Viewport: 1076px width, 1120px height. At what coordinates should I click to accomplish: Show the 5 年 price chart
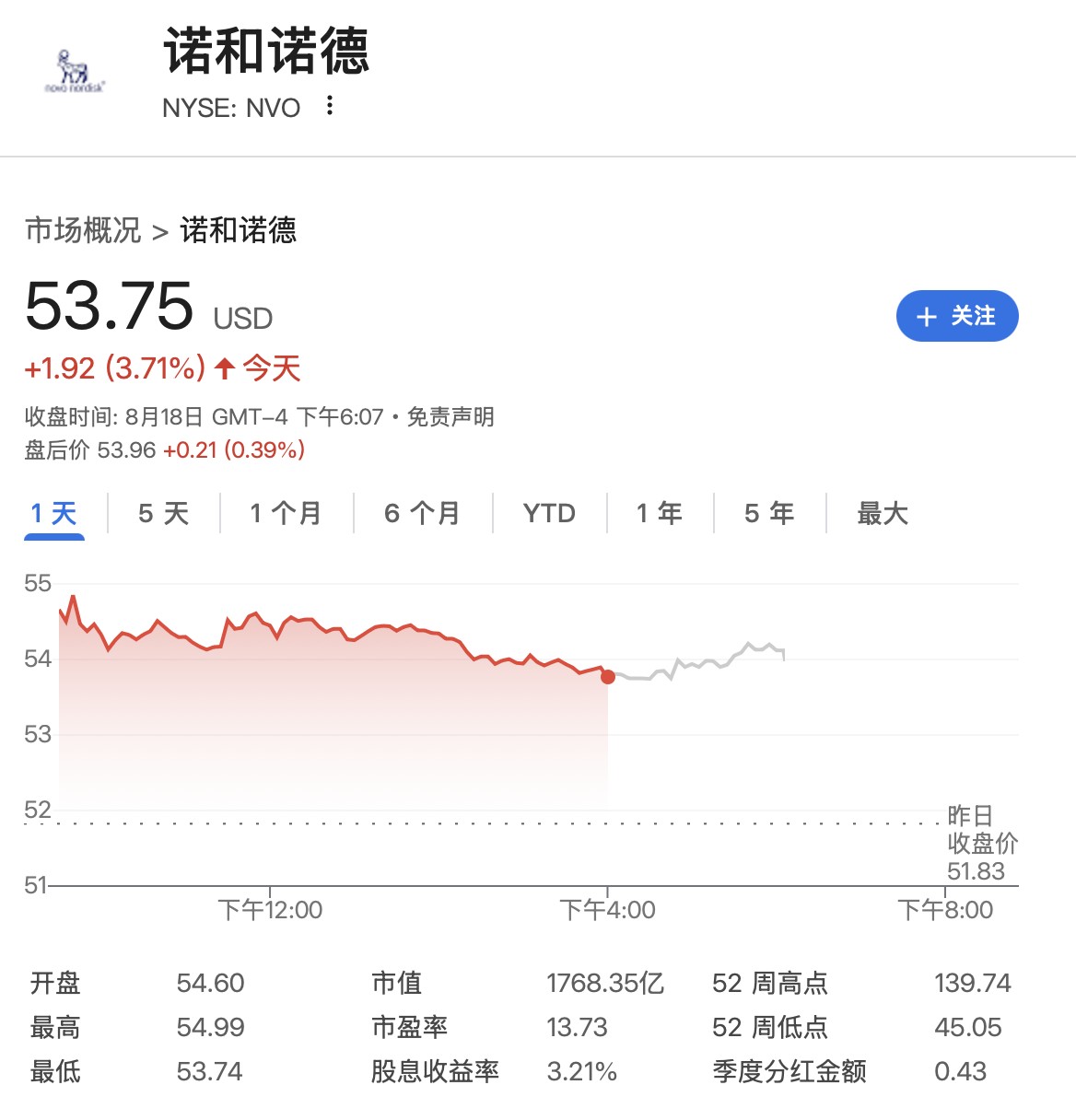coord(769,513)
